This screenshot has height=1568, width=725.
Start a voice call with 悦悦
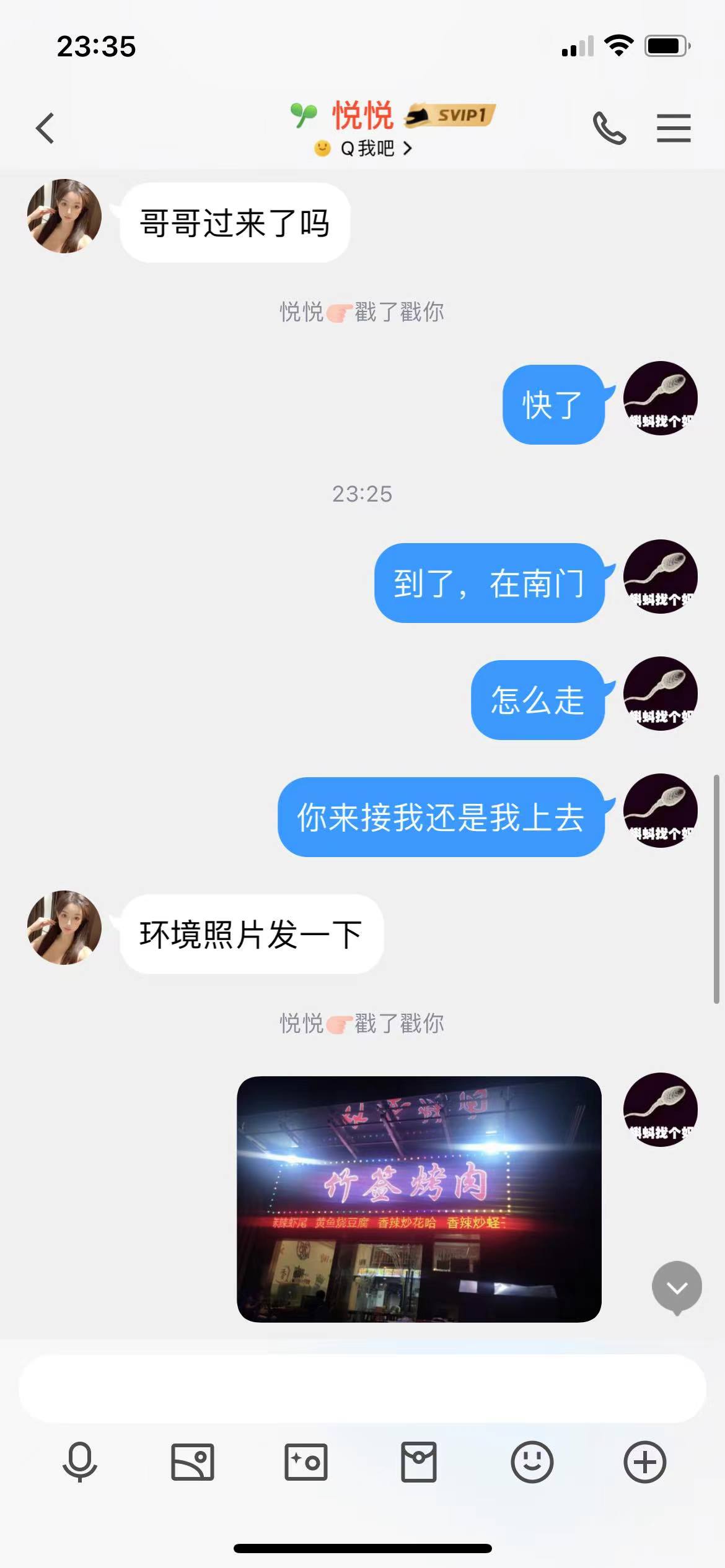click(x=609, y=128)
